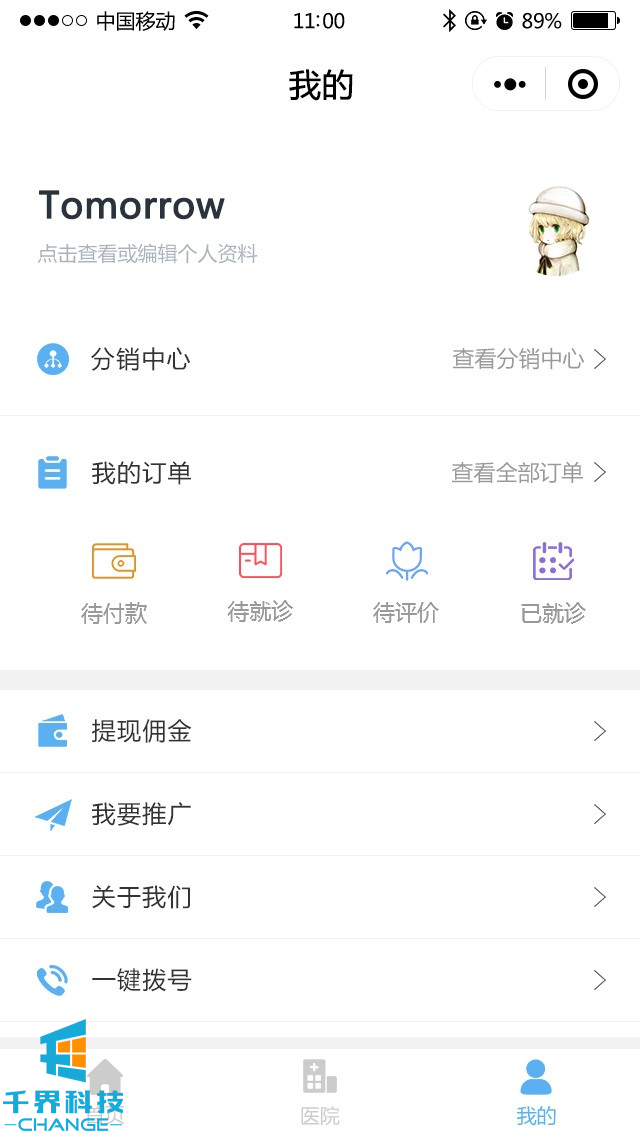View all orders via 查看全部订单
The width and height of the screenshot is (640, 1135).
click(x=528, y=473)
